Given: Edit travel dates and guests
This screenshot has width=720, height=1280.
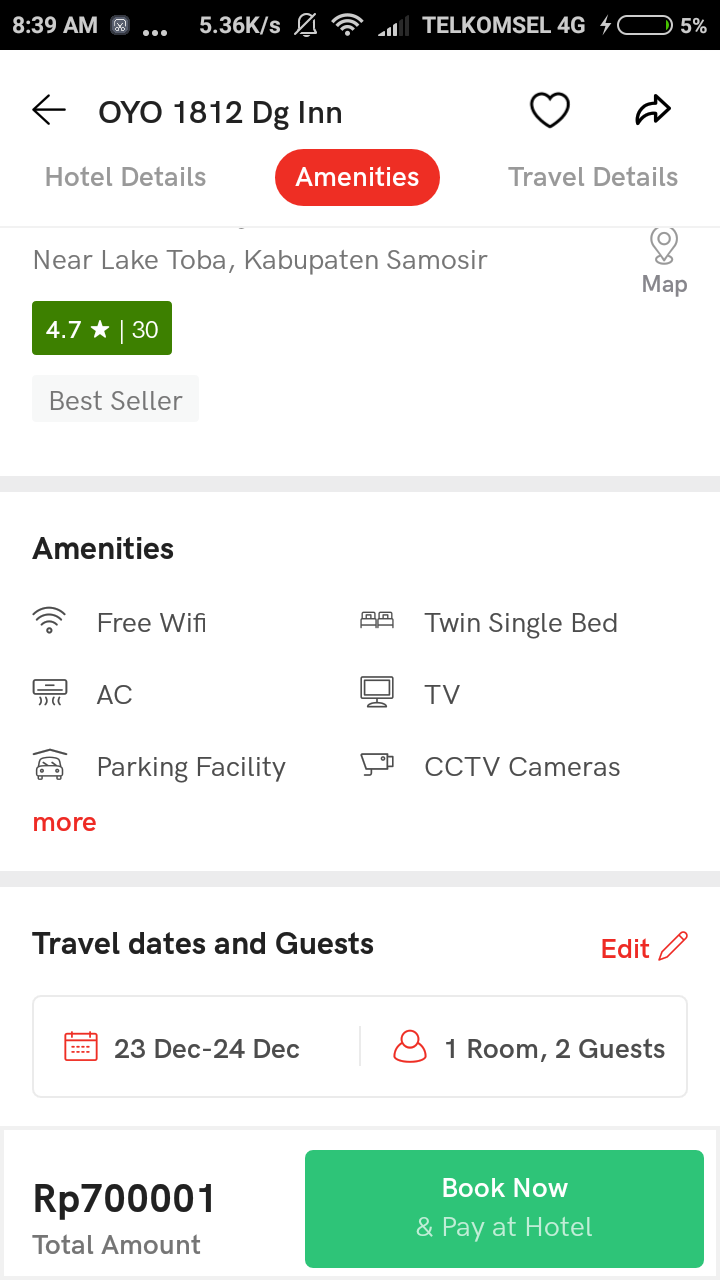Looking at the screenshot, I should (644, 947).
